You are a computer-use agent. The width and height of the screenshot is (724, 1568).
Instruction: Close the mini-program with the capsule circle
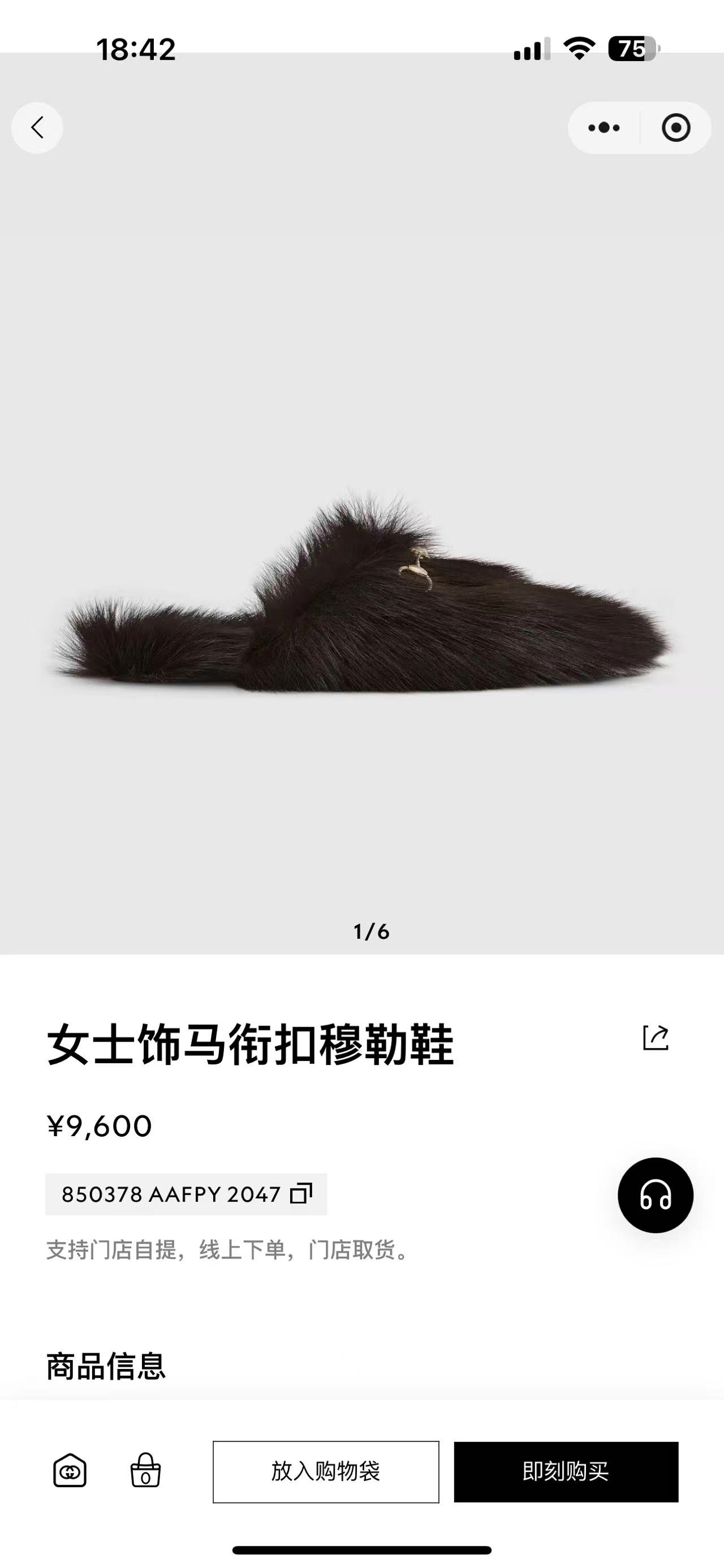coord(678,127)
